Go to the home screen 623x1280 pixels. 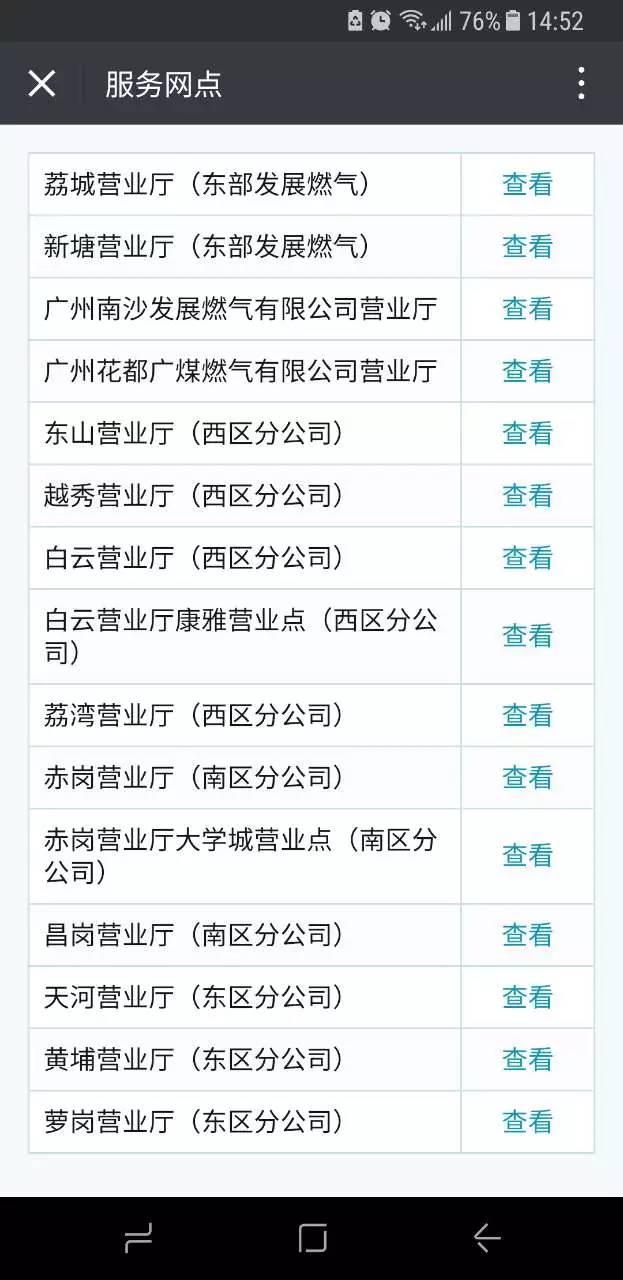[312, 1238]
